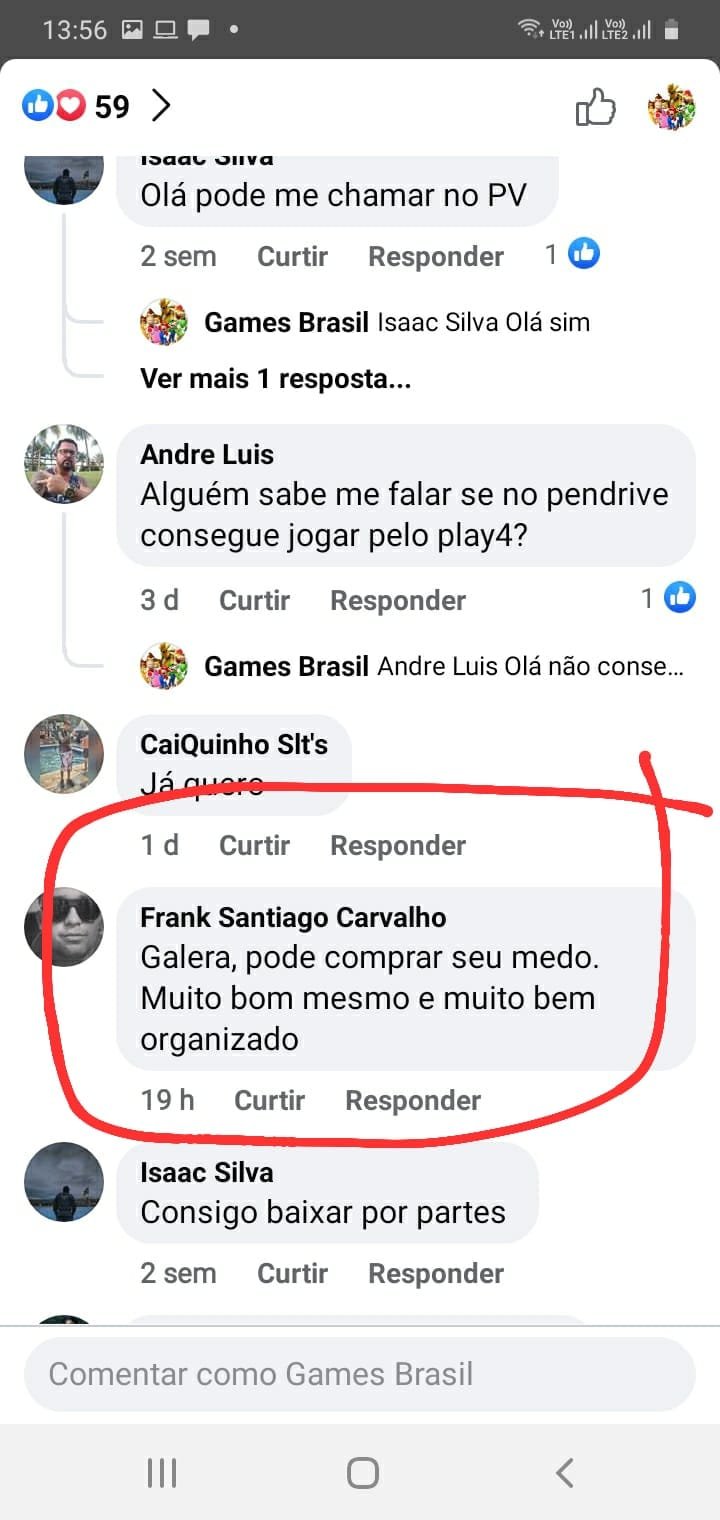
Task: Like Andre Luis's comment via Curtir
Action: pos(254,600)
